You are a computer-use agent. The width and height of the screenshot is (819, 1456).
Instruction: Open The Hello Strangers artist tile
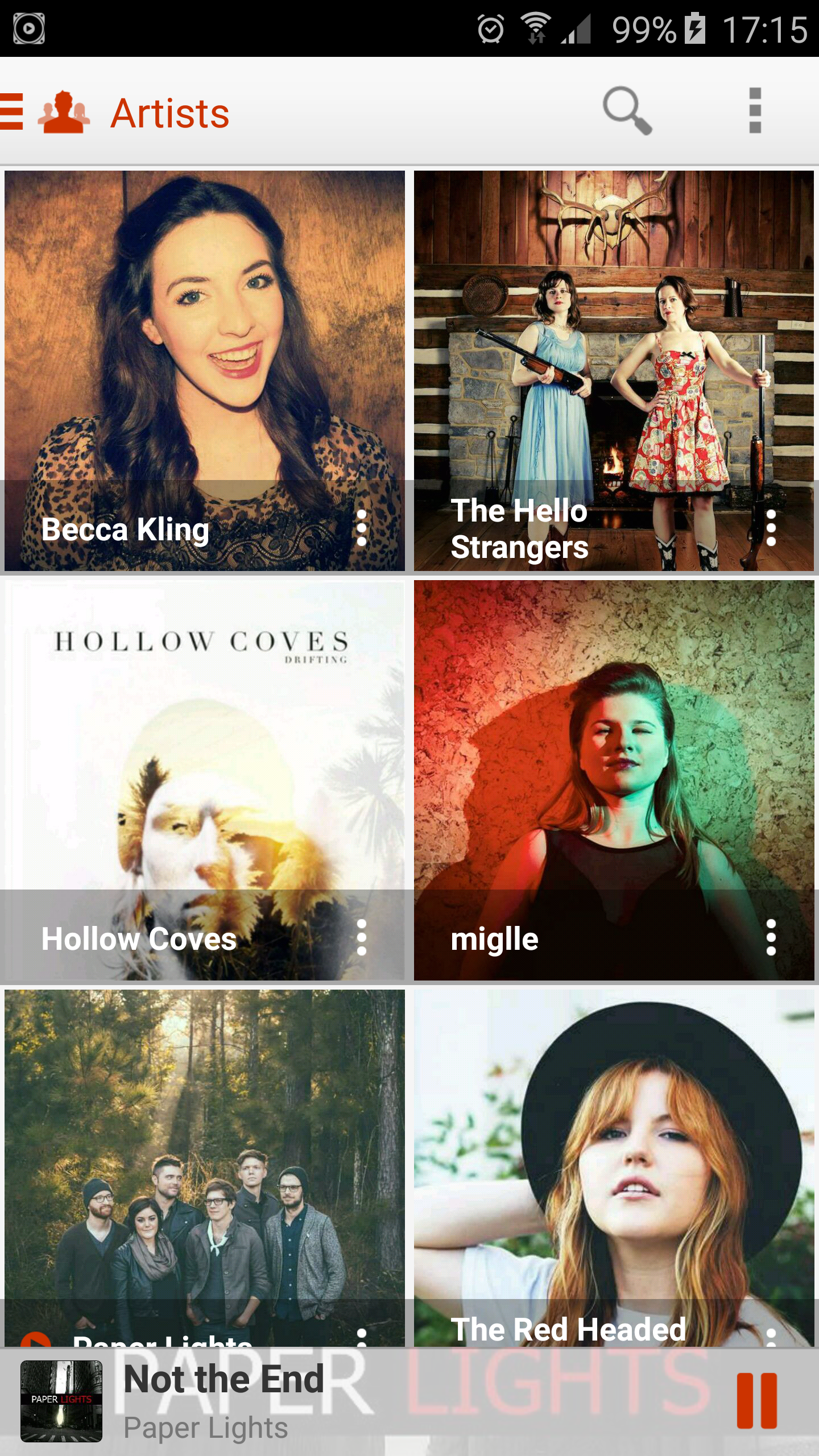pyautogui.click(x=613, y=341)
